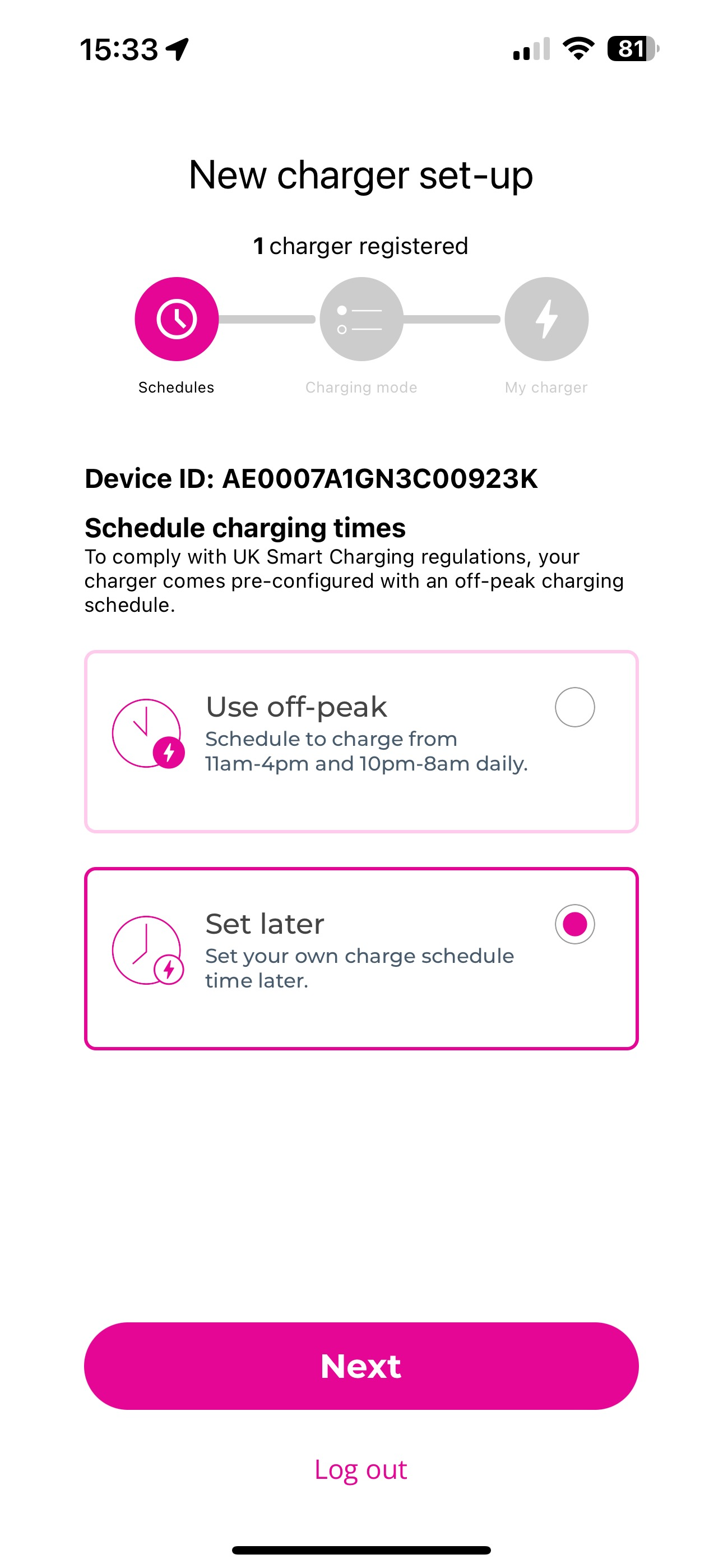Select the Use off-peak schedule option
The image size is (723, 1568).
click(x=574, y=707)
